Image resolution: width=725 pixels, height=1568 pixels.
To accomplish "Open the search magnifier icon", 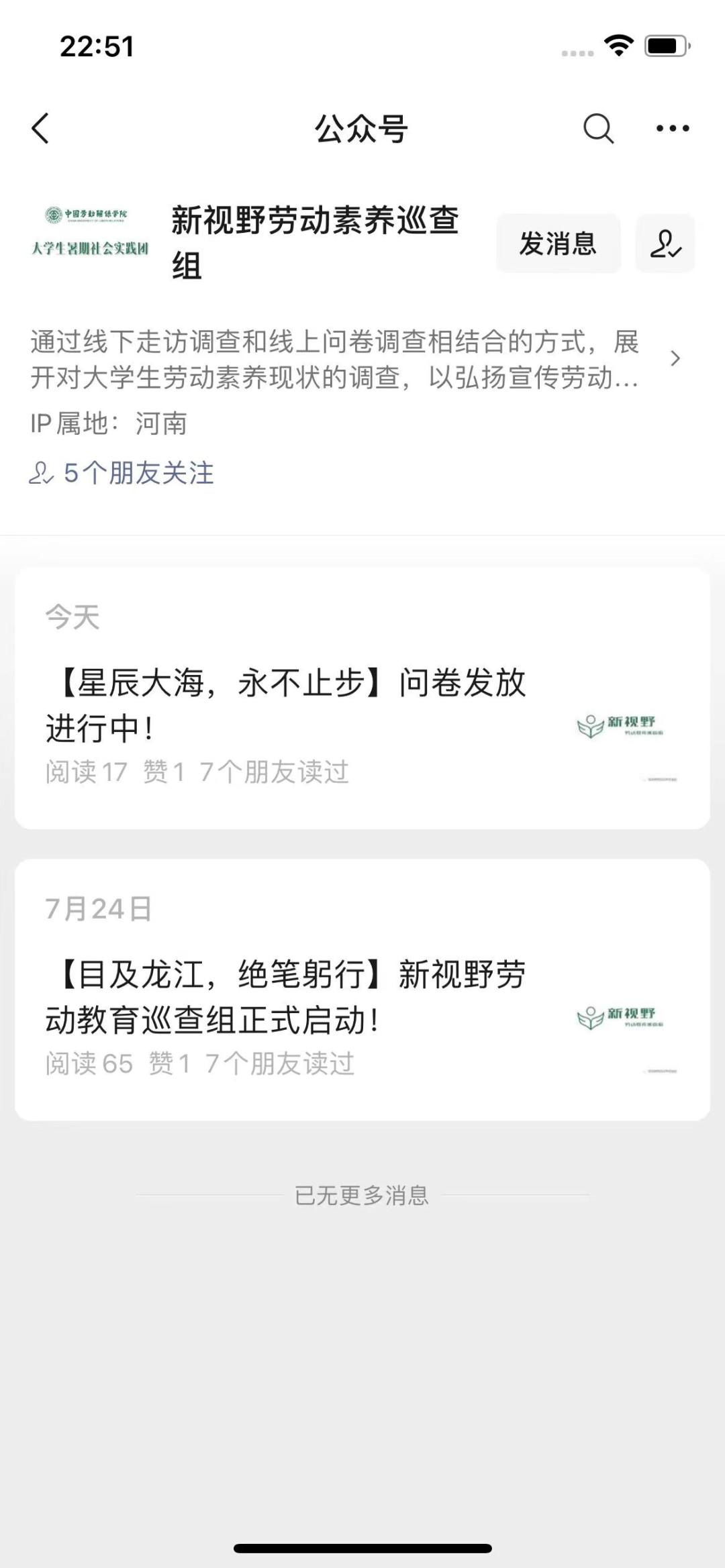I will click(598, 128).
